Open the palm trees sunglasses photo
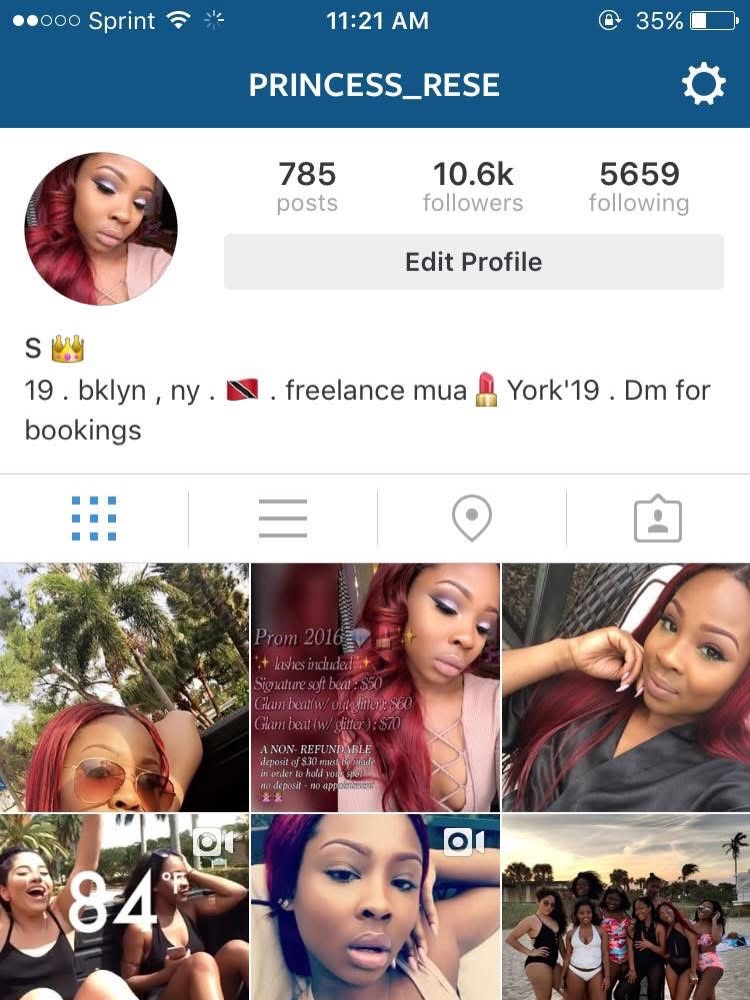 click(x=124, y=687)
